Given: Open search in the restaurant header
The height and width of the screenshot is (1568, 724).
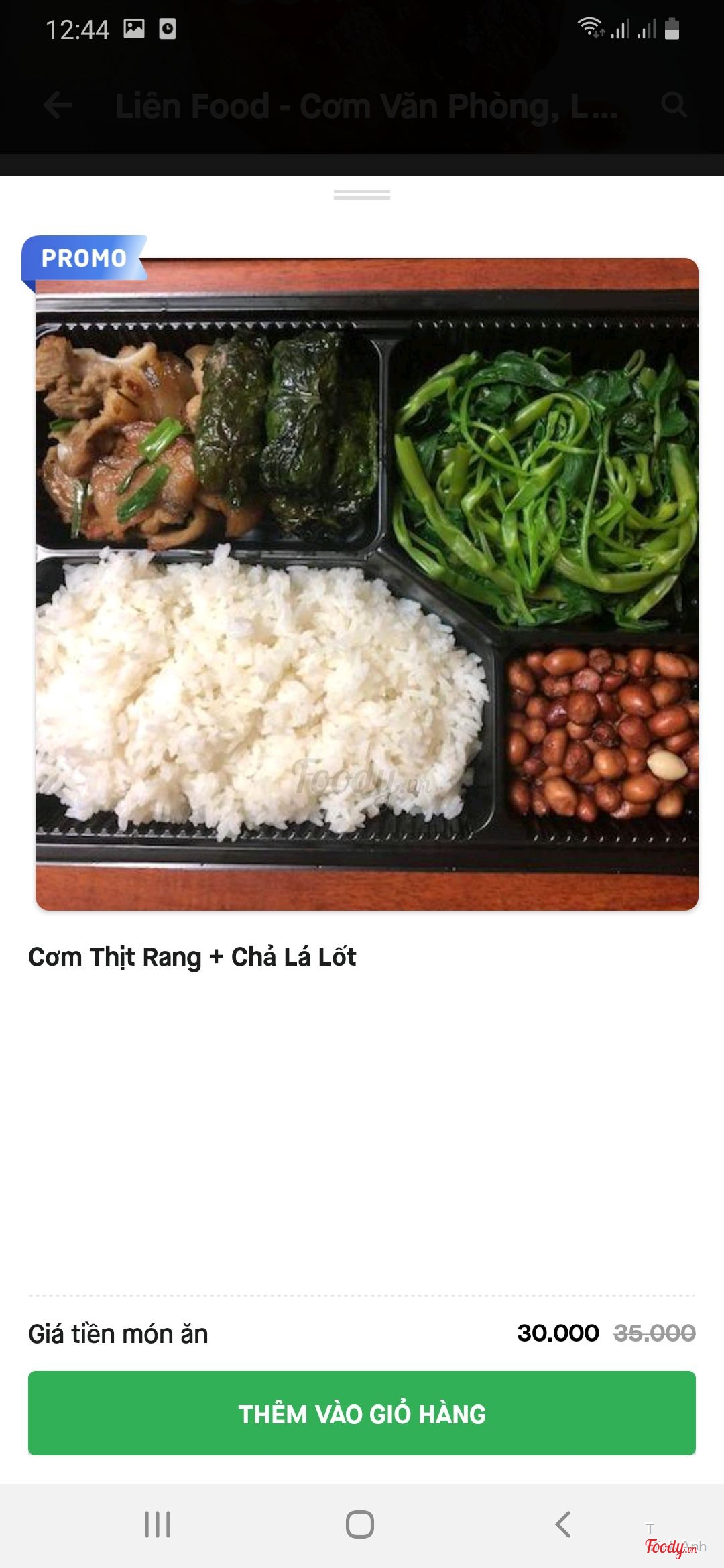Looking at the screenshot, I should pos(673,105).
